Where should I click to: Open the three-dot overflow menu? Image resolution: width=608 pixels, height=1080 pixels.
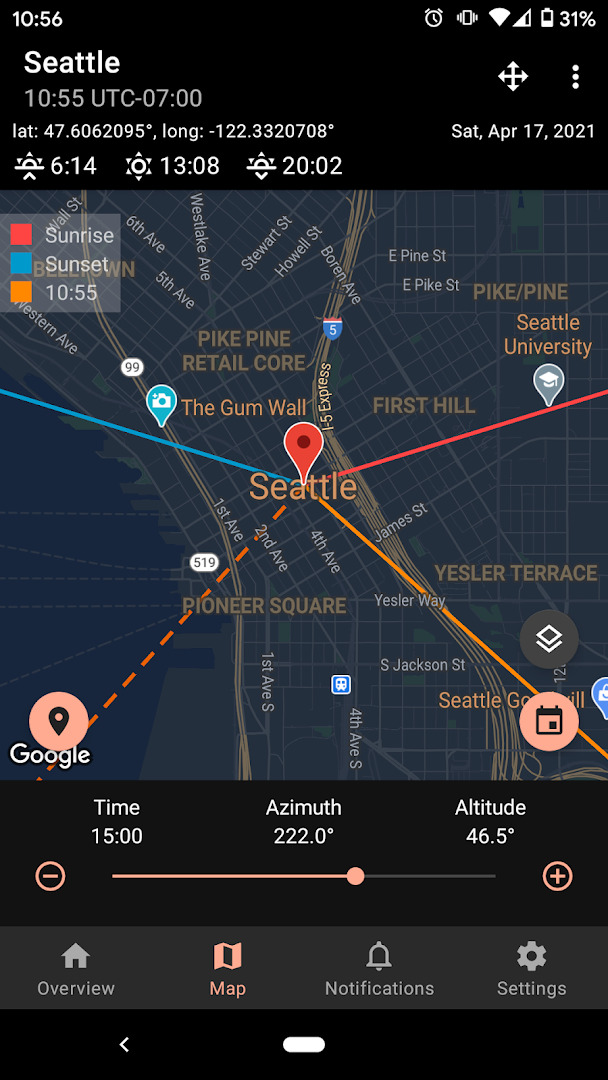(576, 77)
